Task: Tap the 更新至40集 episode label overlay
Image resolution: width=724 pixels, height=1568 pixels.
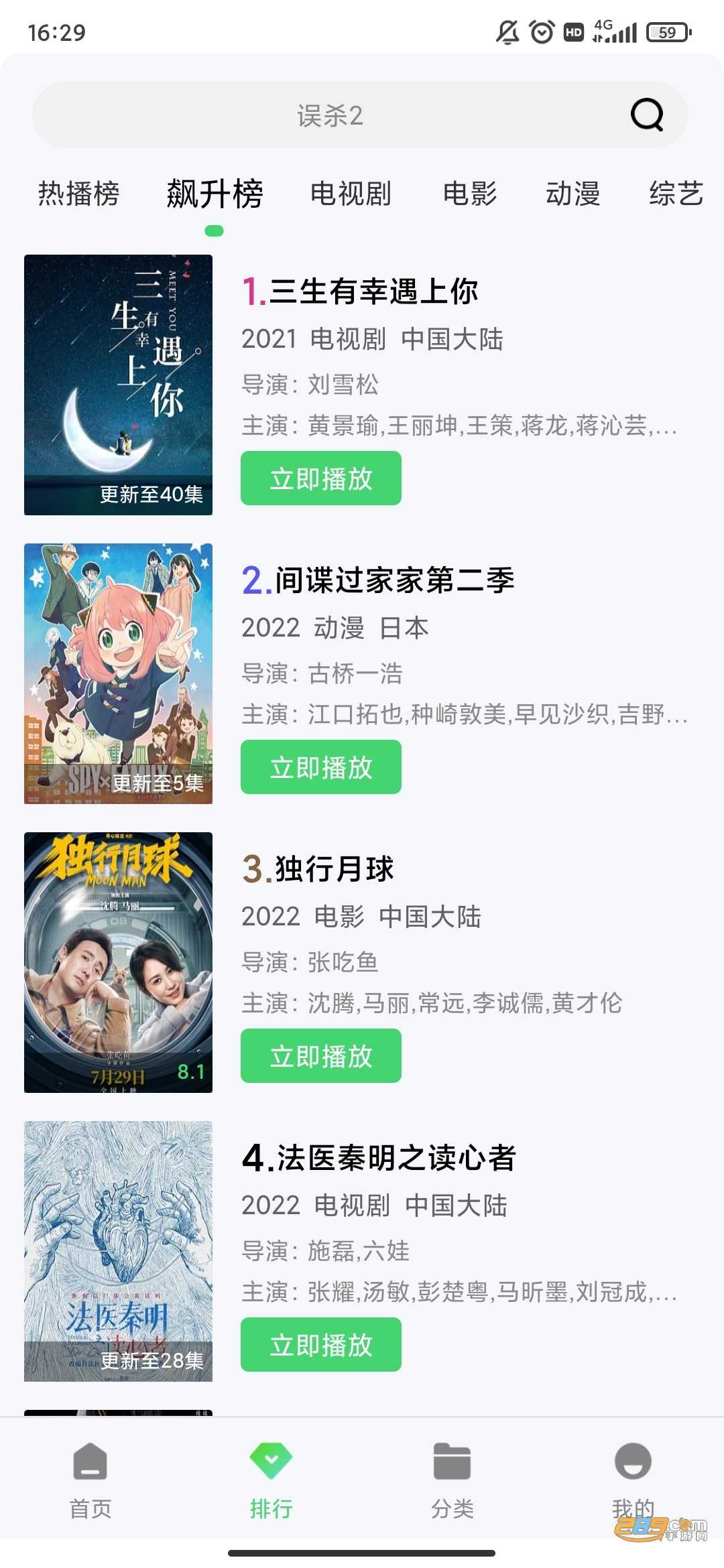Action: 153,494
